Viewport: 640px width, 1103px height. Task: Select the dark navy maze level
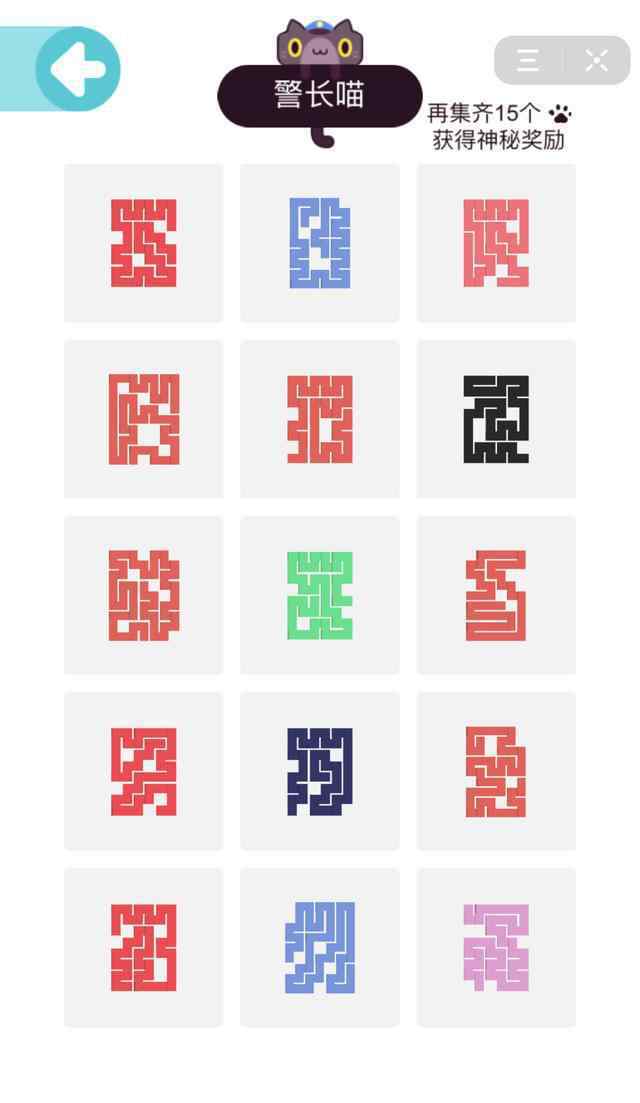click(x=320, y=771)
